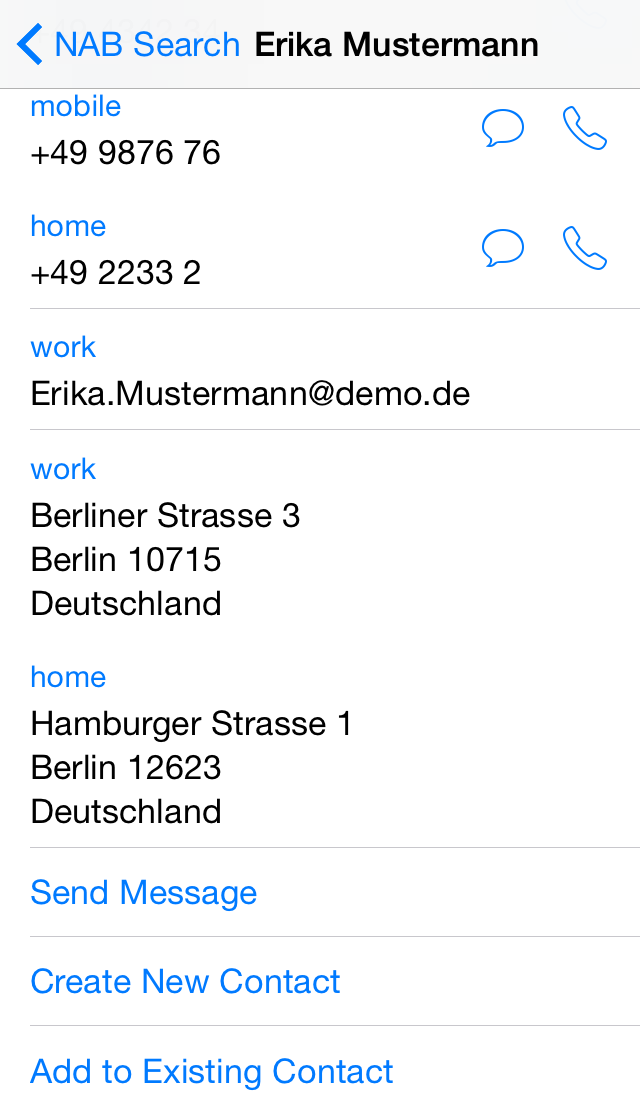640x1096 pixels.
Task: Open the work address Berliner Strasse 3
Action: tap(335, 535)
